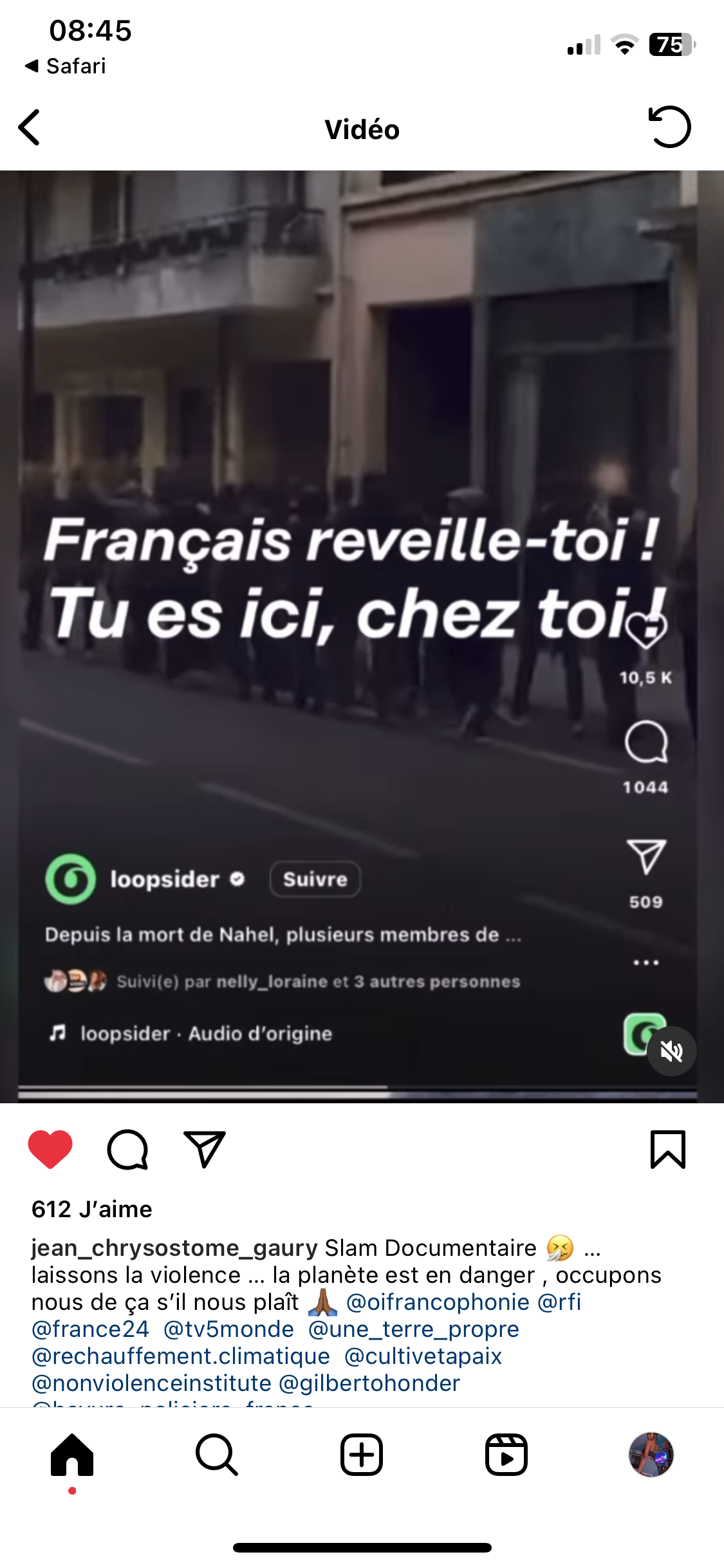The height and width of the screenshot is (1568, 724).
Task: Visit the @rechauffement.climatique profile
Action: click(181, 1356)
